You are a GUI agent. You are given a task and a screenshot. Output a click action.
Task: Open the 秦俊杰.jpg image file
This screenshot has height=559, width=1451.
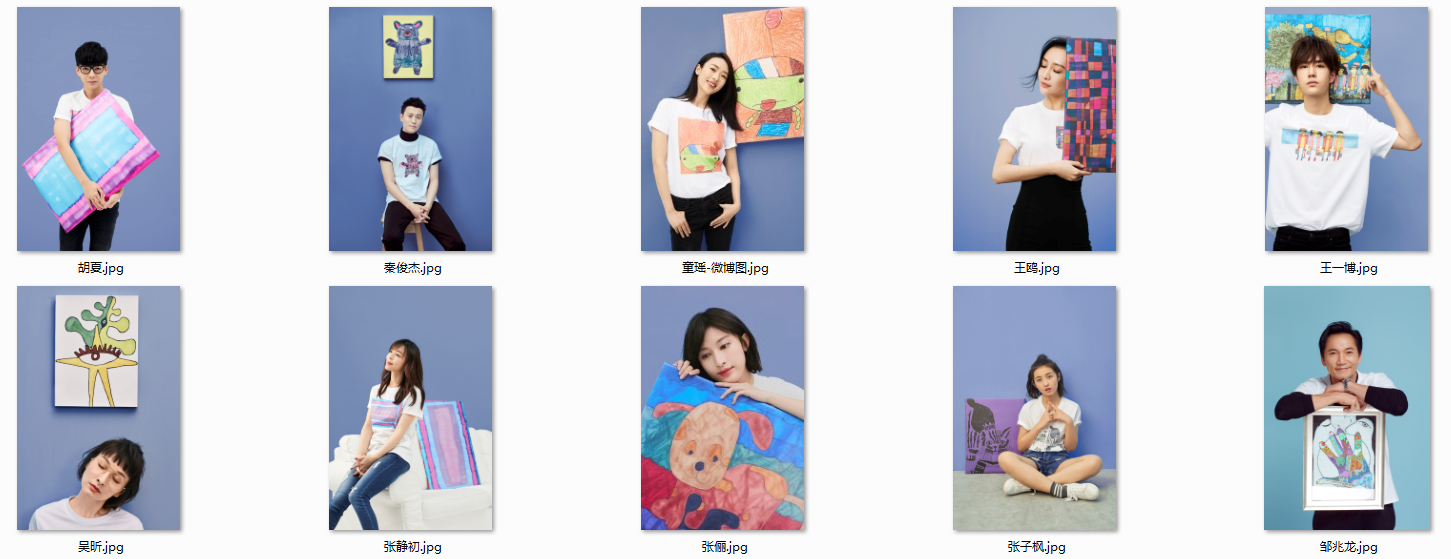tap(410, 129)
